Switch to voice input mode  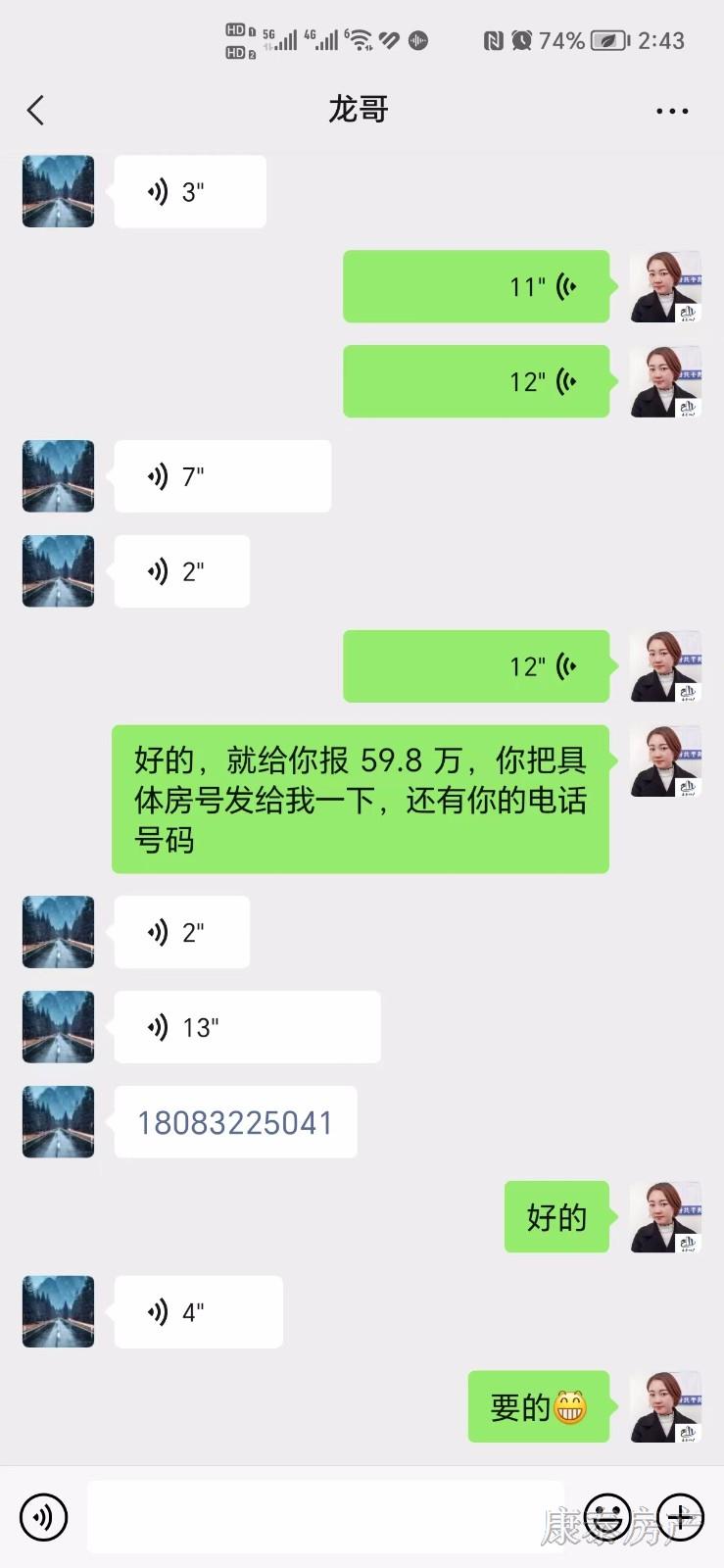(43, 1517)
